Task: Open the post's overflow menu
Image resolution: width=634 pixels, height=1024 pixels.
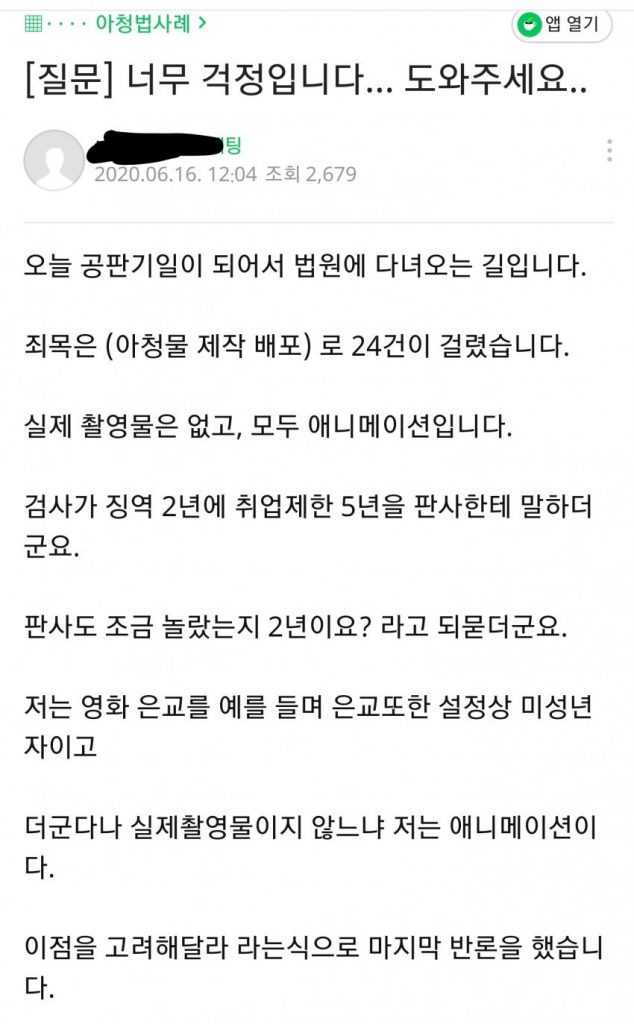Action: (x=608, y=151)
